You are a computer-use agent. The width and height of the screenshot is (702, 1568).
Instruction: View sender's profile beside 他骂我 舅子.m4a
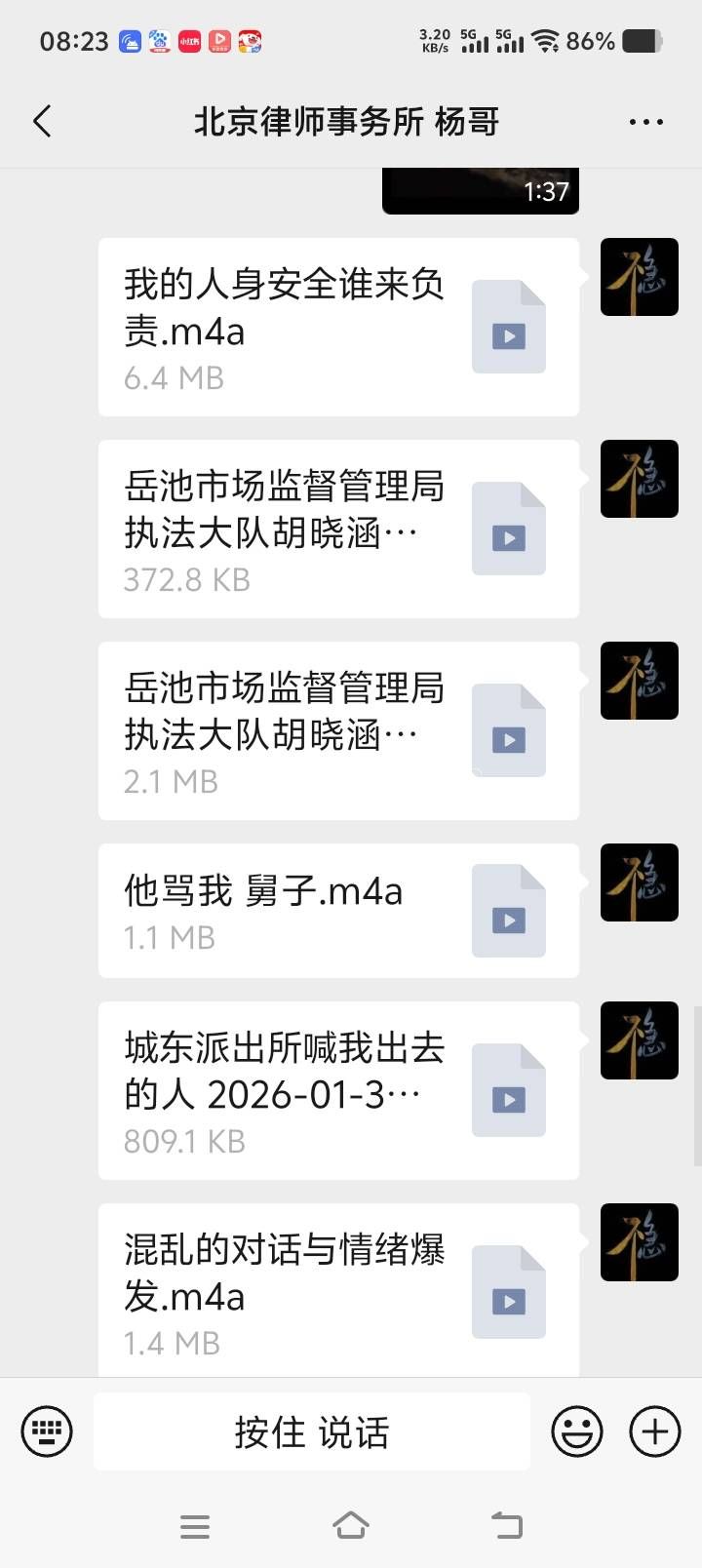(639, 882)
